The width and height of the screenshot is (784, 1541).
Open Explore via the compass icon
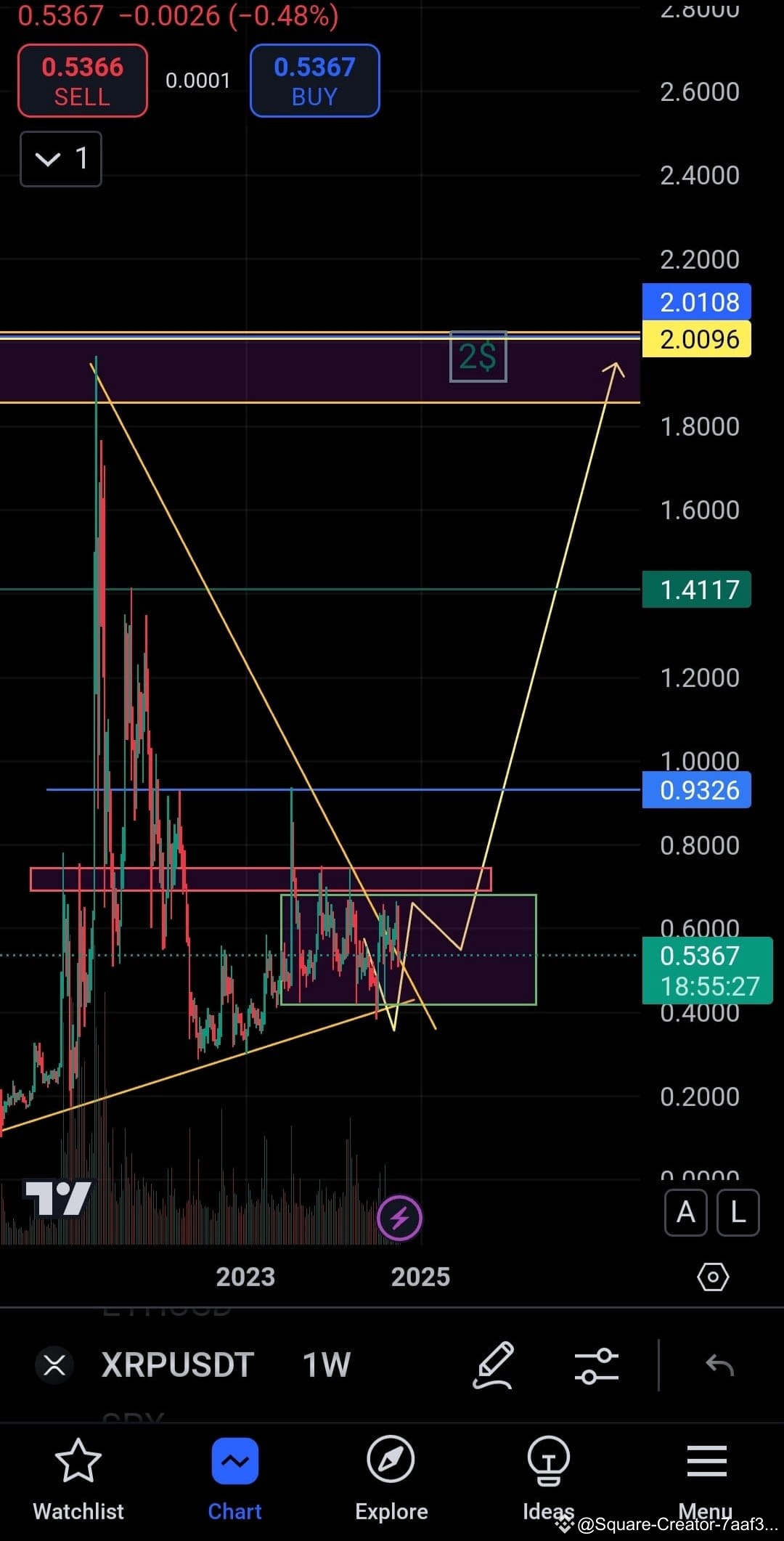[391, 1460]
